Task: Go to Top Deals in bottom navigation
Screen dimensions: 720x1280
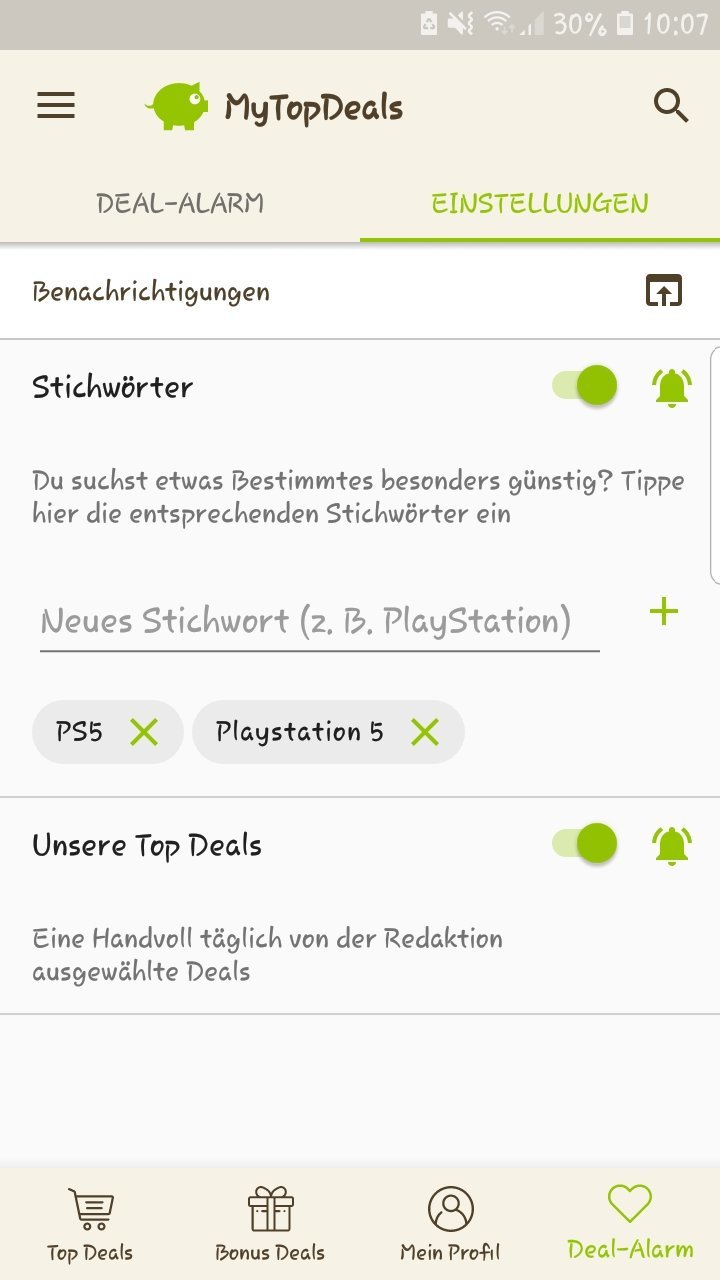Action: 90,1223
